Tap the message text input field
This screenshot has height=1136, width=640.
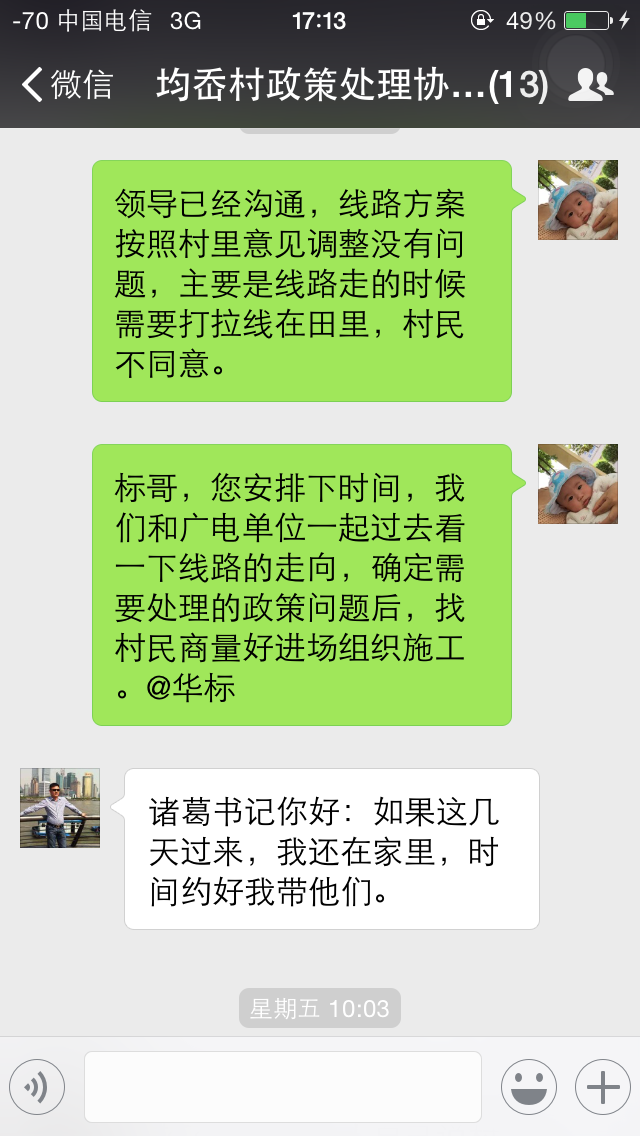pos(282,1087)
